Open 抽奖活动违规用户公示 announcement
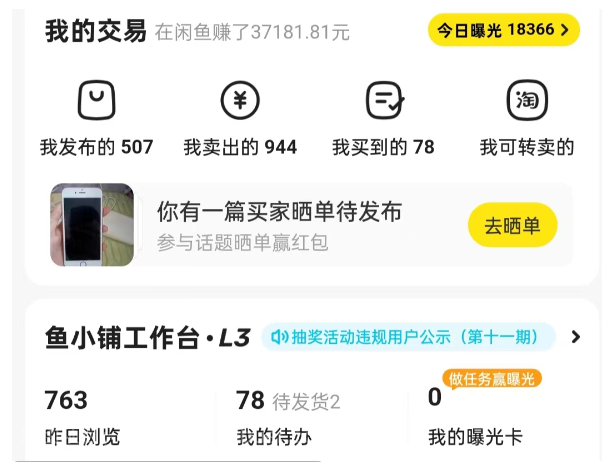Screen dimensions: 602x462 [409, 337]
